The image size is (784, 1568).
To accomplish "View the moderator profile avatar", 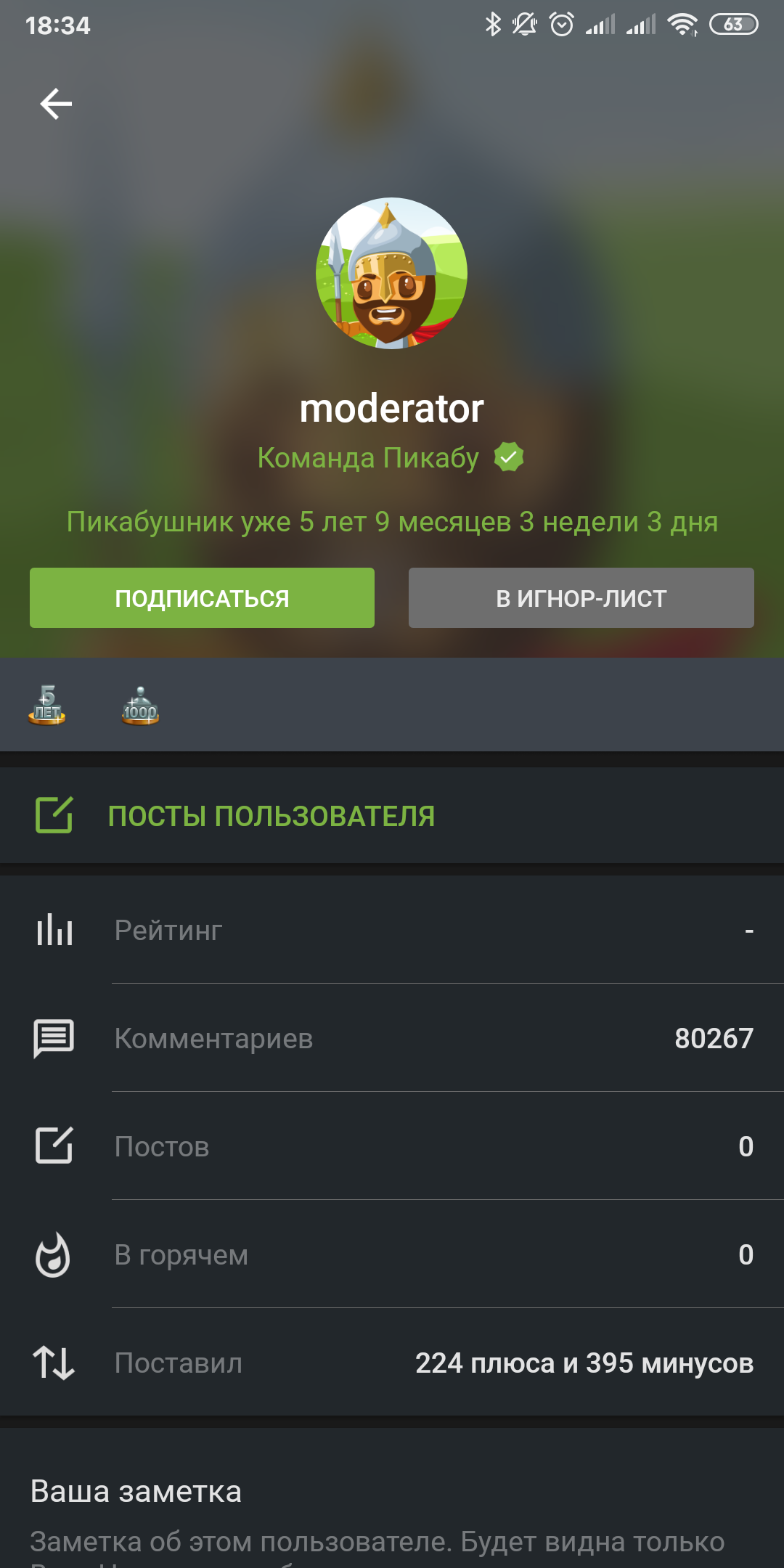I will point(392,274).
